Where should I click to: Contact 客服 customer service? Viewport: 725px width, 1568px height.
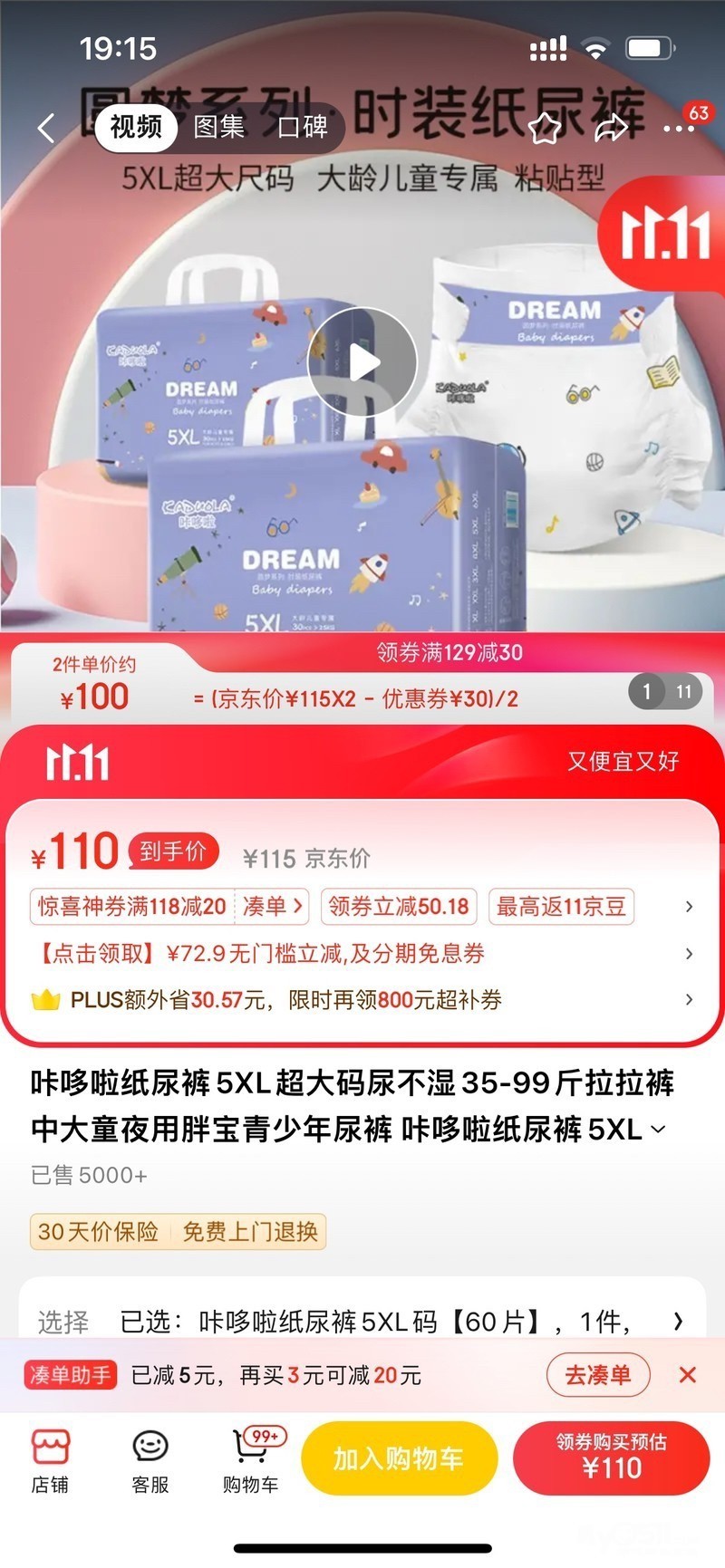pyautogui.click(x=150, y=1460)
